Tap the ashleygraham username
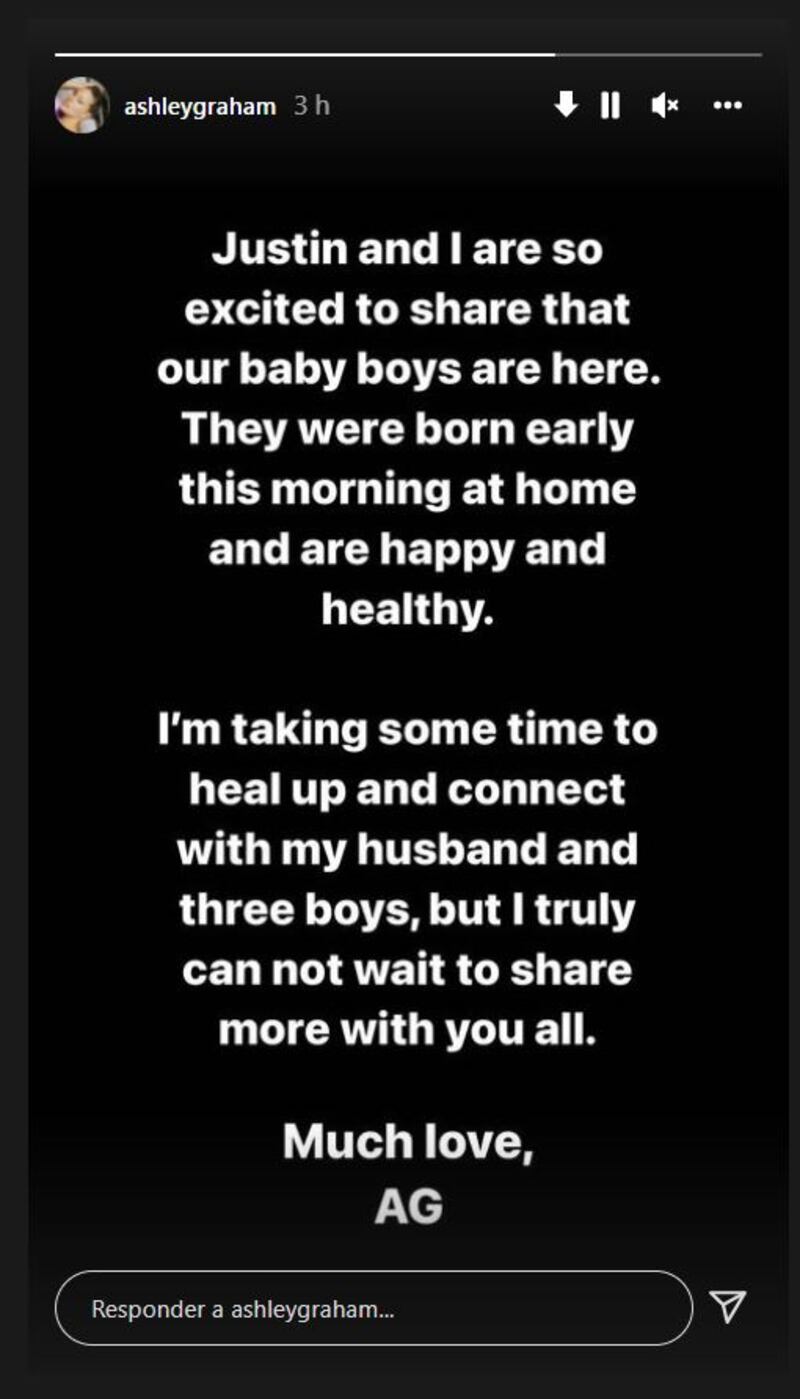This screenshot has width=800, height=1399. click(199, 106)
